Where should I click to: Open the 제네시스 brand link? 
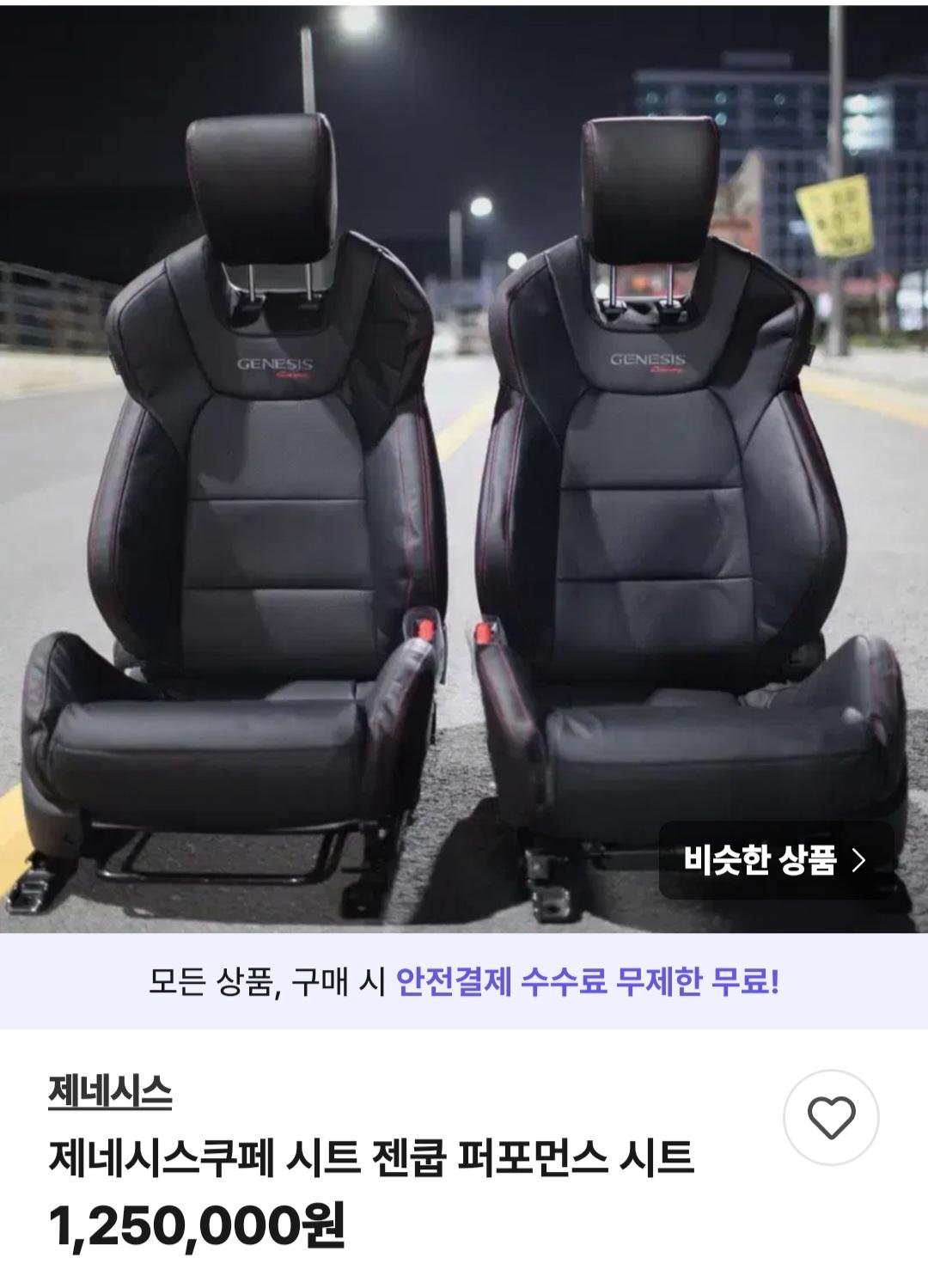point(111,1092)
